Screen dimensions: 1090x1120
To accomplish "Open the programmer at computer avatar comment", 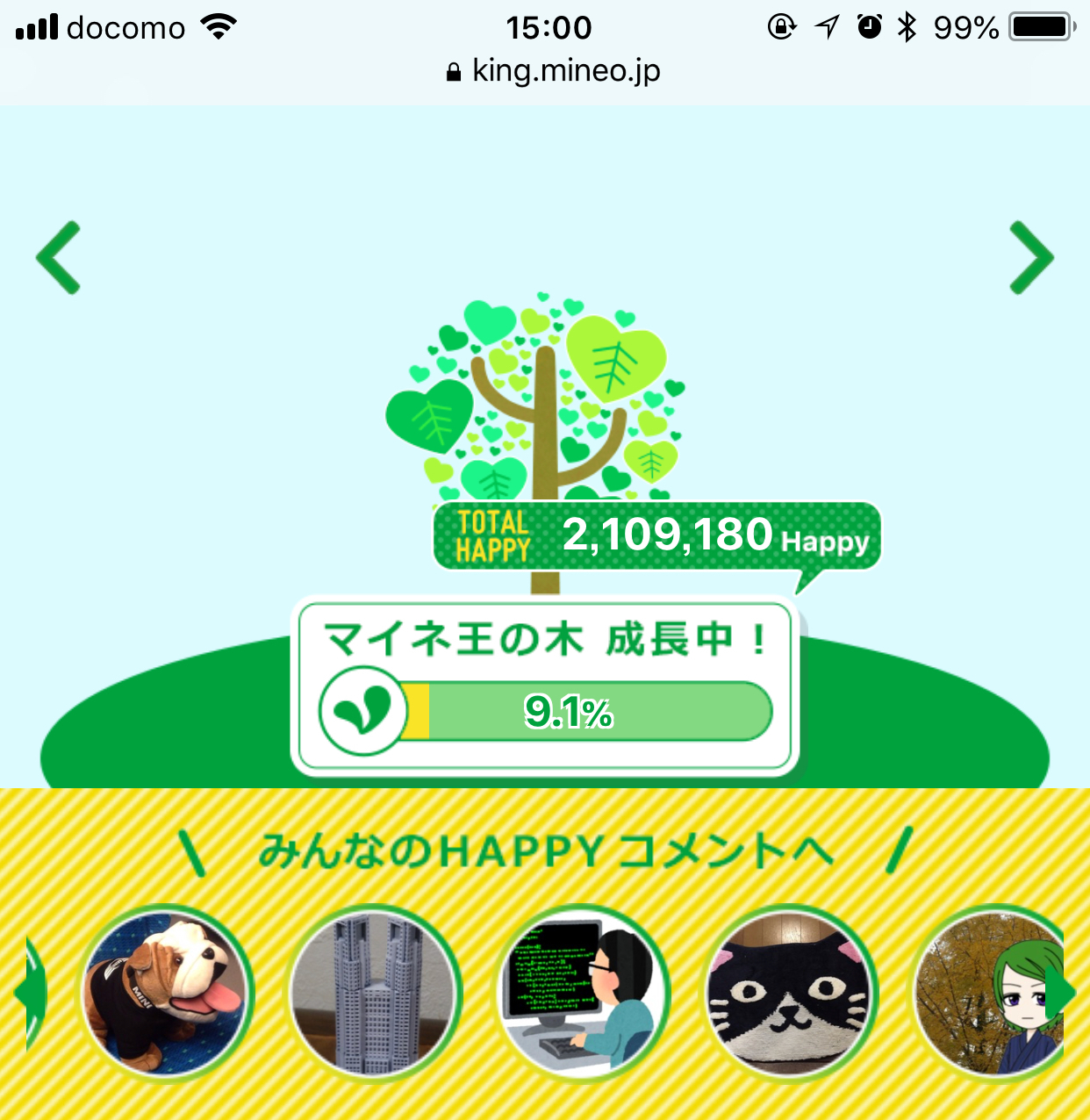I will (x=584, y=993).
